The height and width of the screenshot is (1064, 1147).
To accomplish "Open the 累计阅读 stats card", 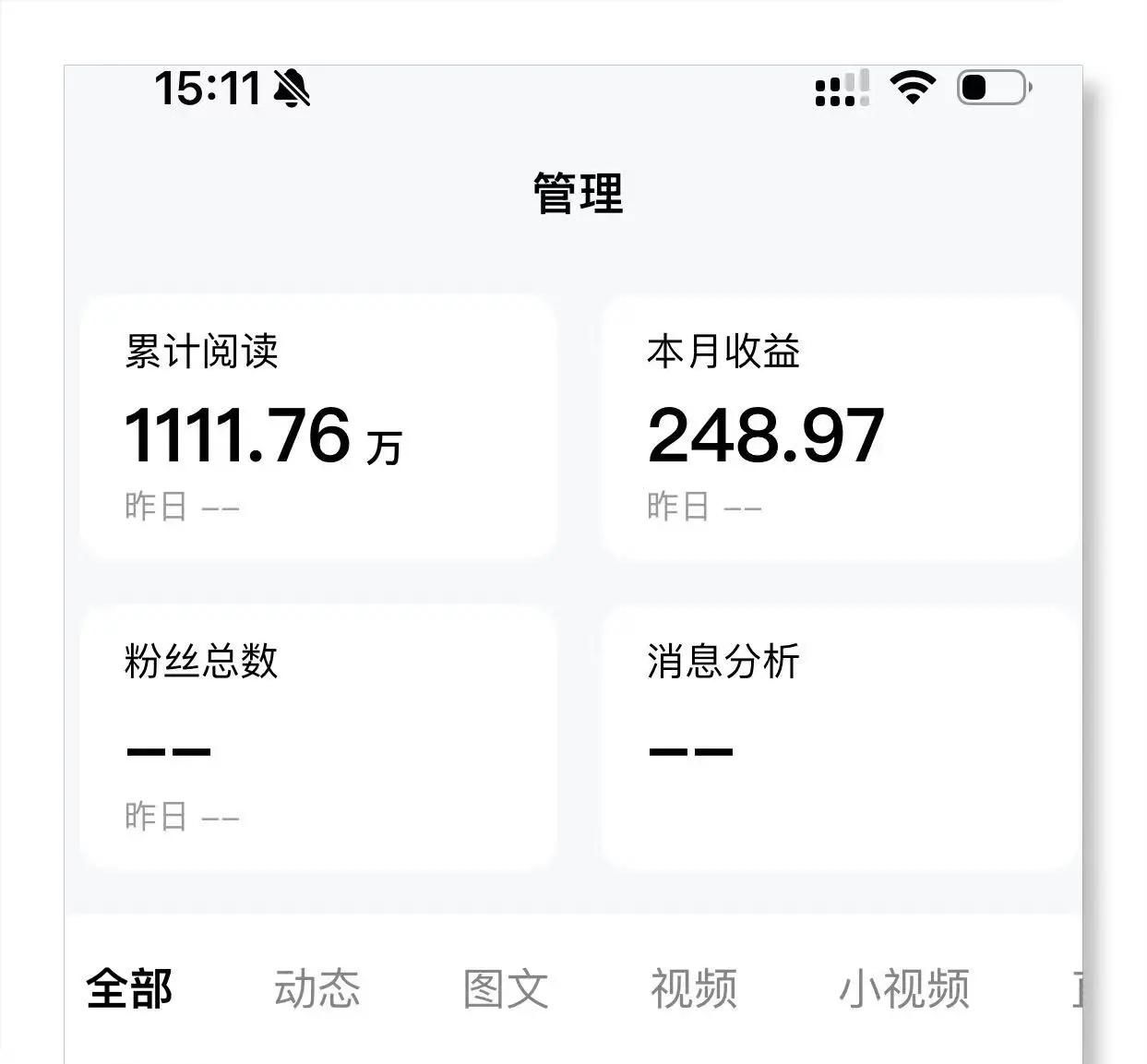I will point(318,426).
